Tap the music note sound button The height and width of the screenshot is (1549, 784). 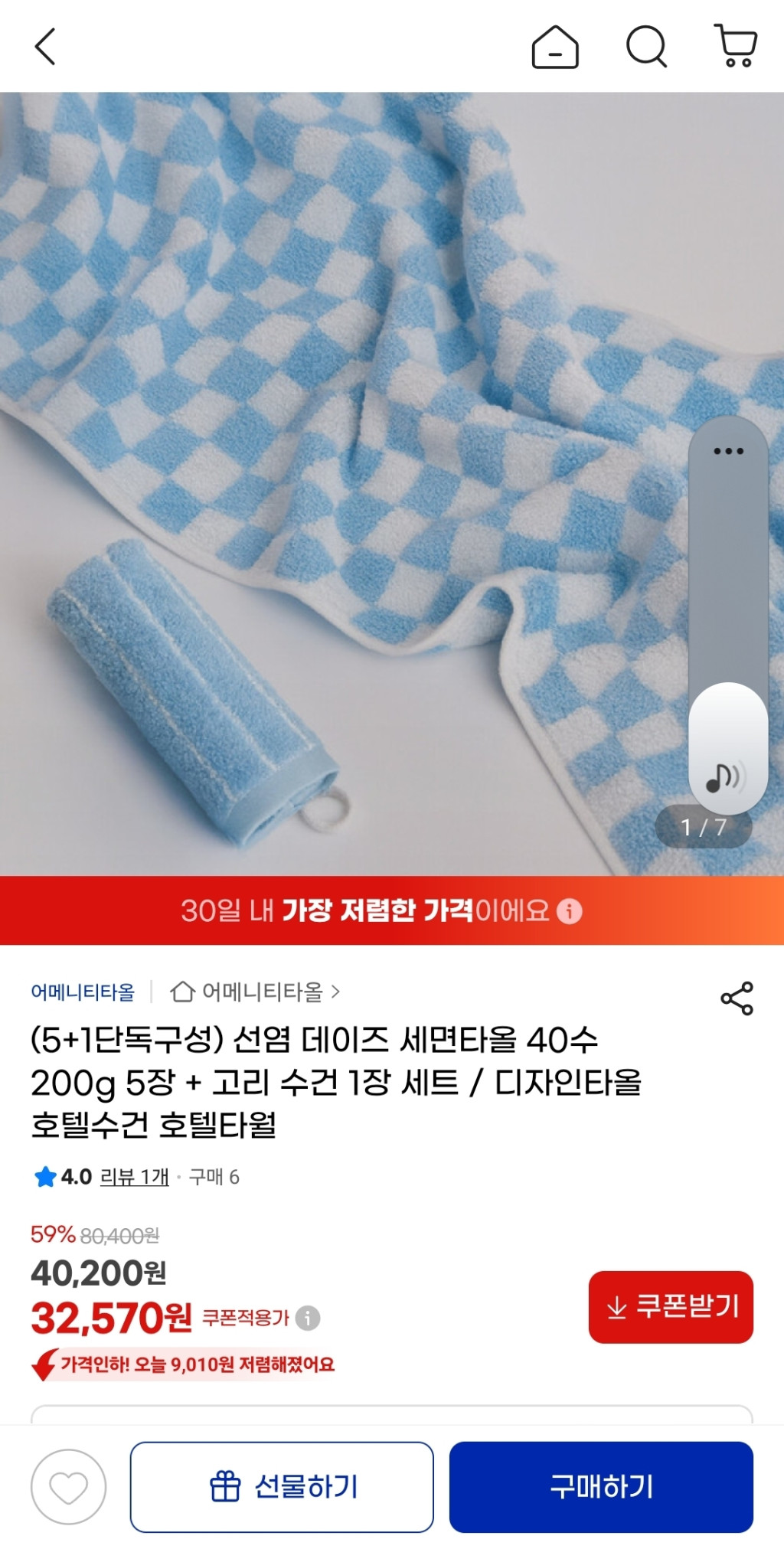(724, 777)
